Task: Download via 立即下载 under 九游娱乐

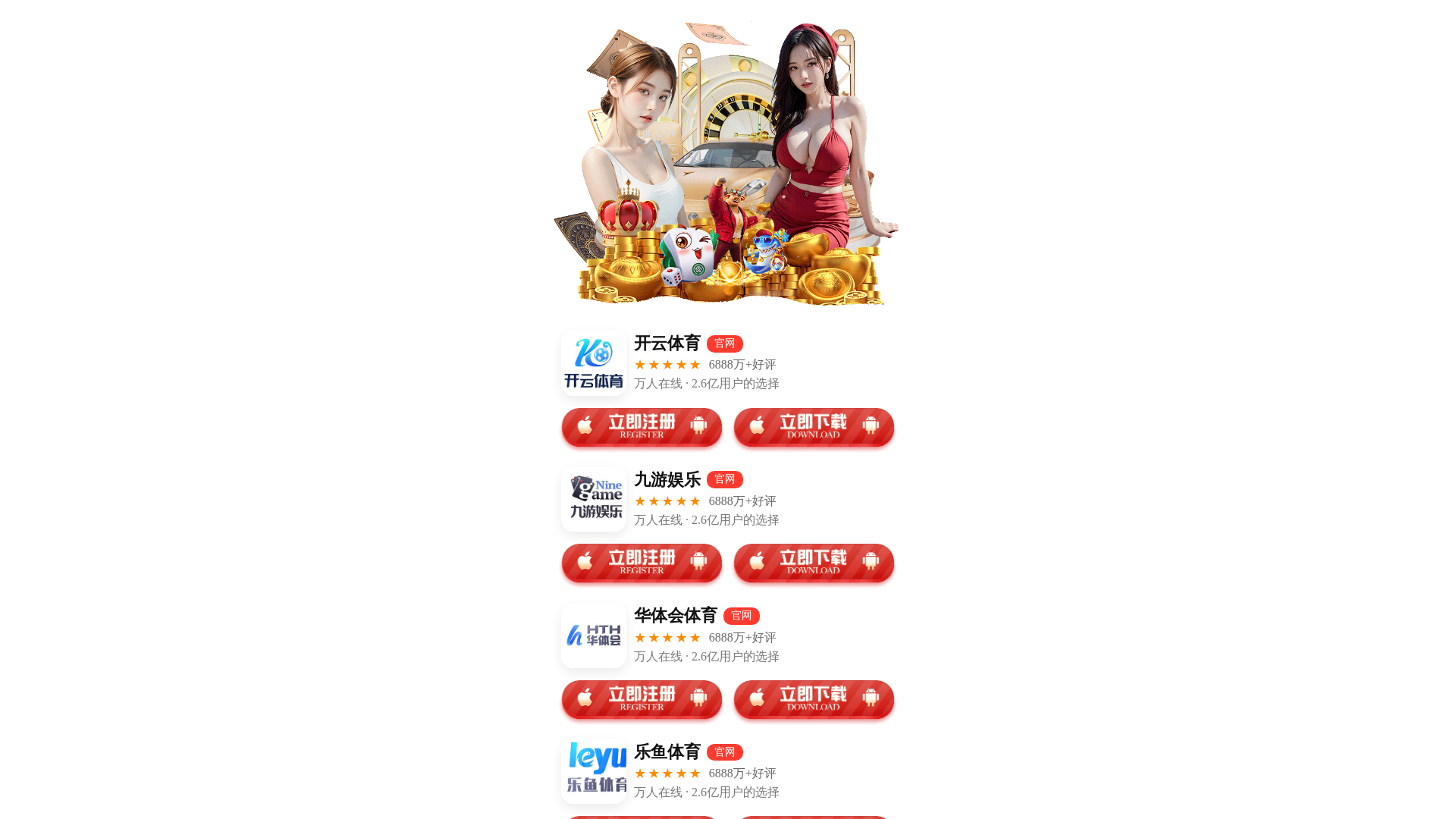Action: tap(814, 563)
